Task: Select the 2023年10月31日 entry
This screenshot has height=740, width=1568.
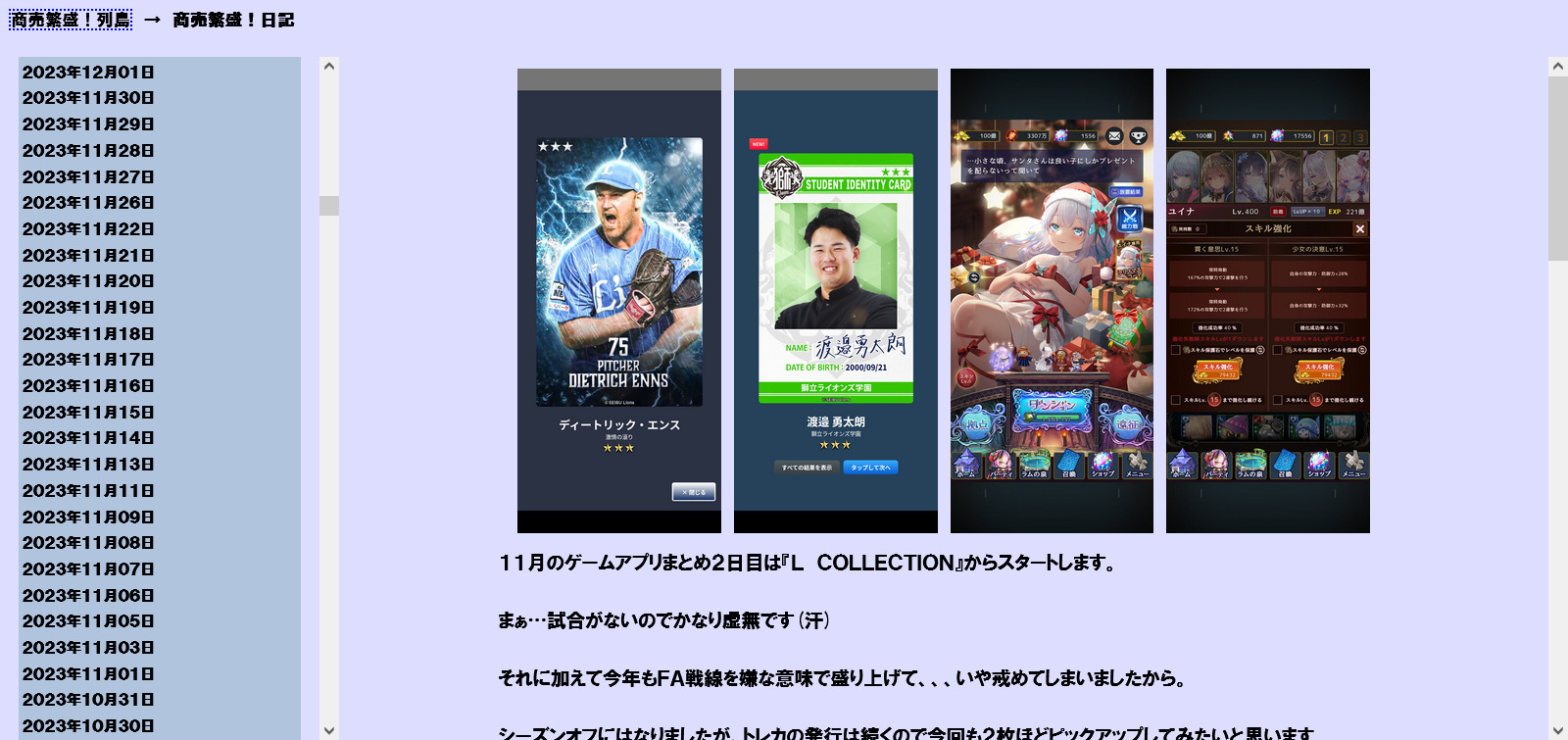Action: click(88, 700)
